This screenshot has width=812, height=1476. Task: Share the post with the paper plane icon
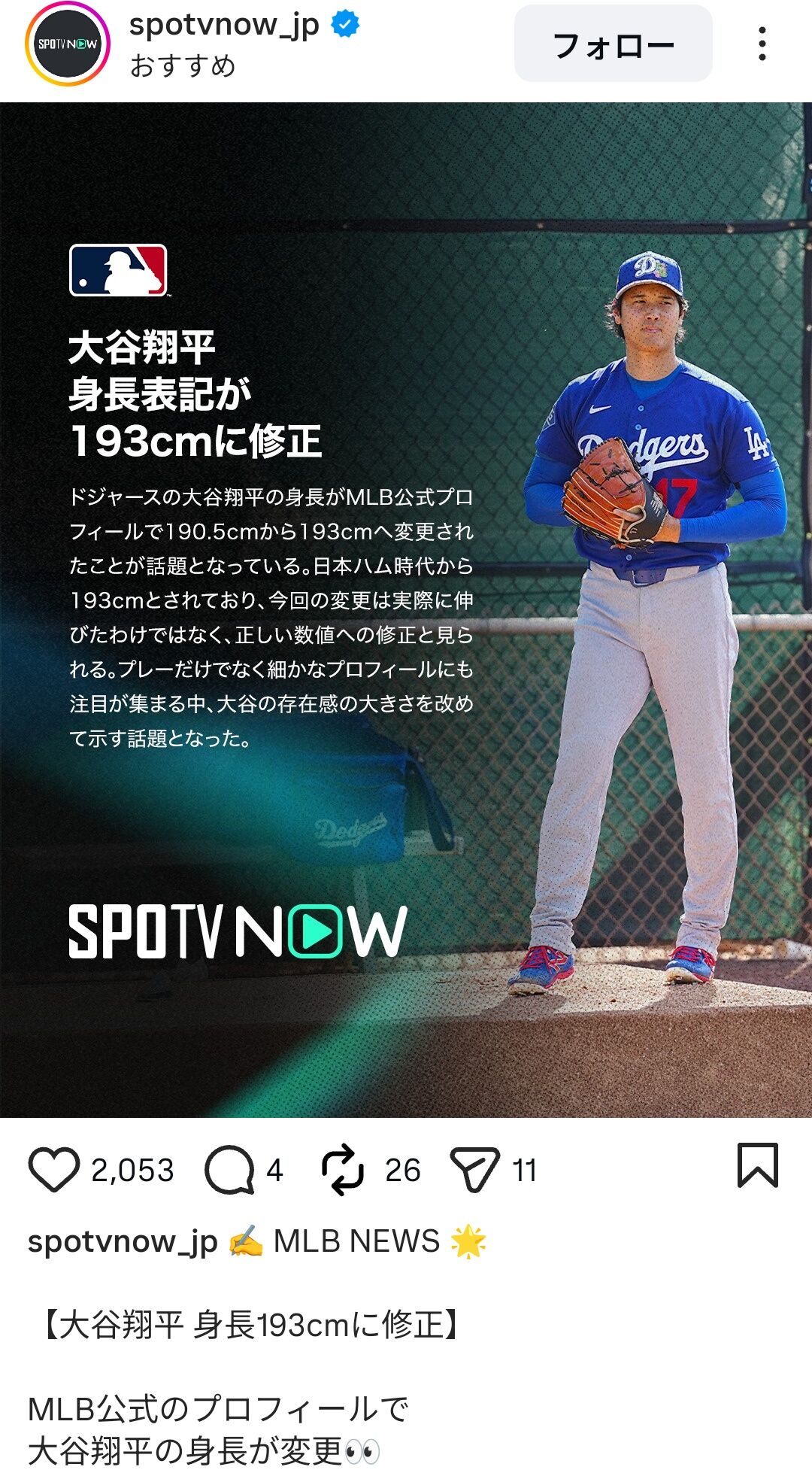click(475, 1170)
